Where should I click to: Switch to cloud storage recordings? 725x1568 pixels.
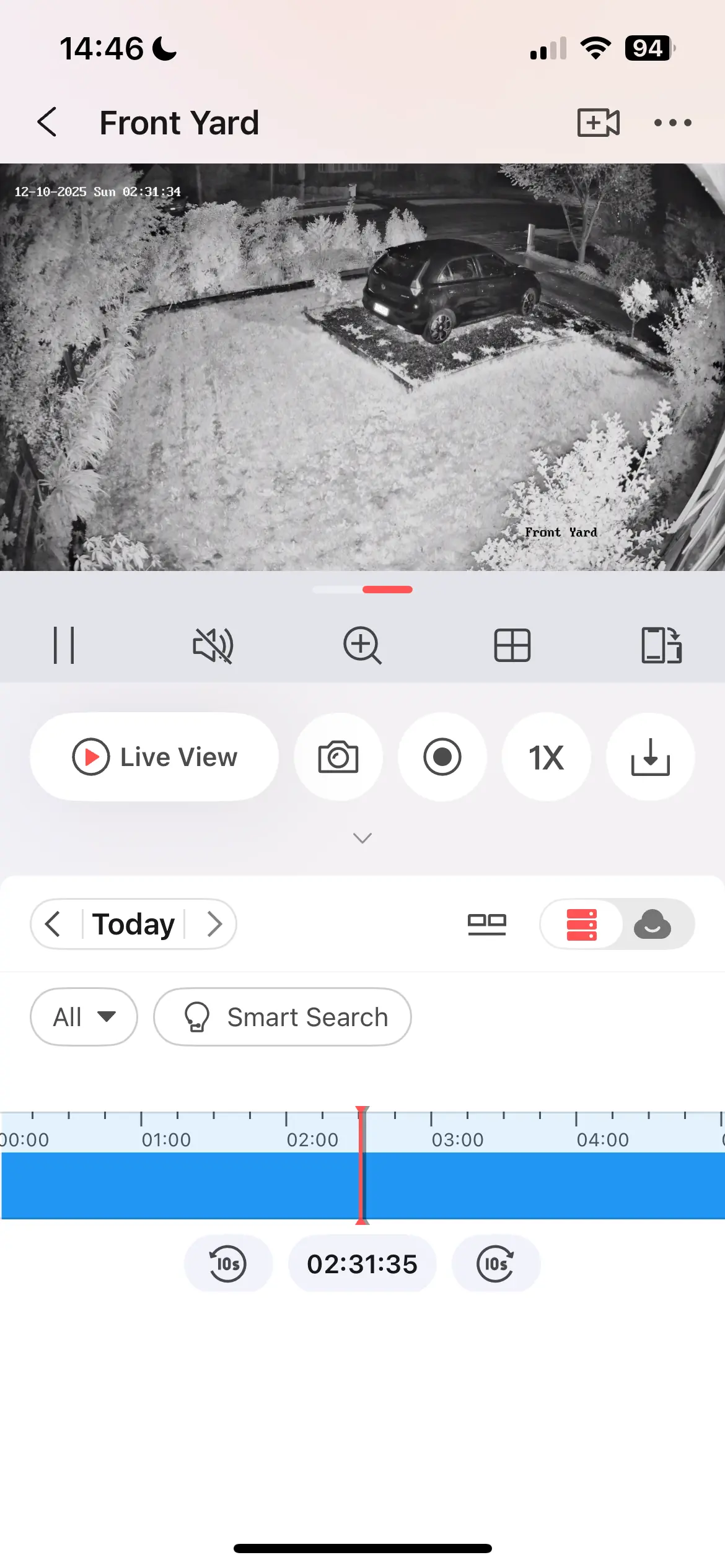click(652, 924)
